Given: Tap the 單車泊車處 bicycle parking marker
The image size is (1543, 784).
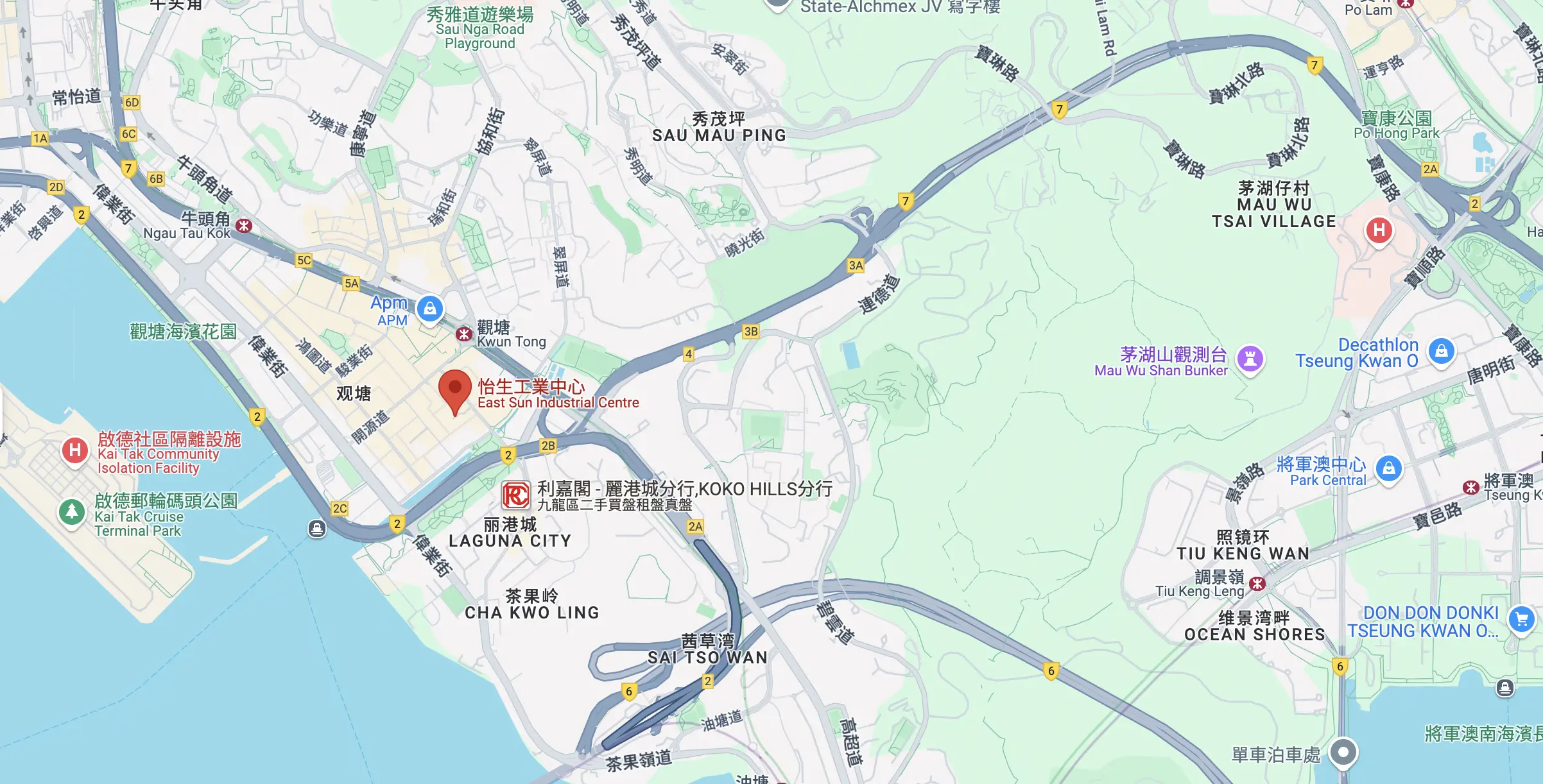Looking at the screenshot, I should point(1343,752).
